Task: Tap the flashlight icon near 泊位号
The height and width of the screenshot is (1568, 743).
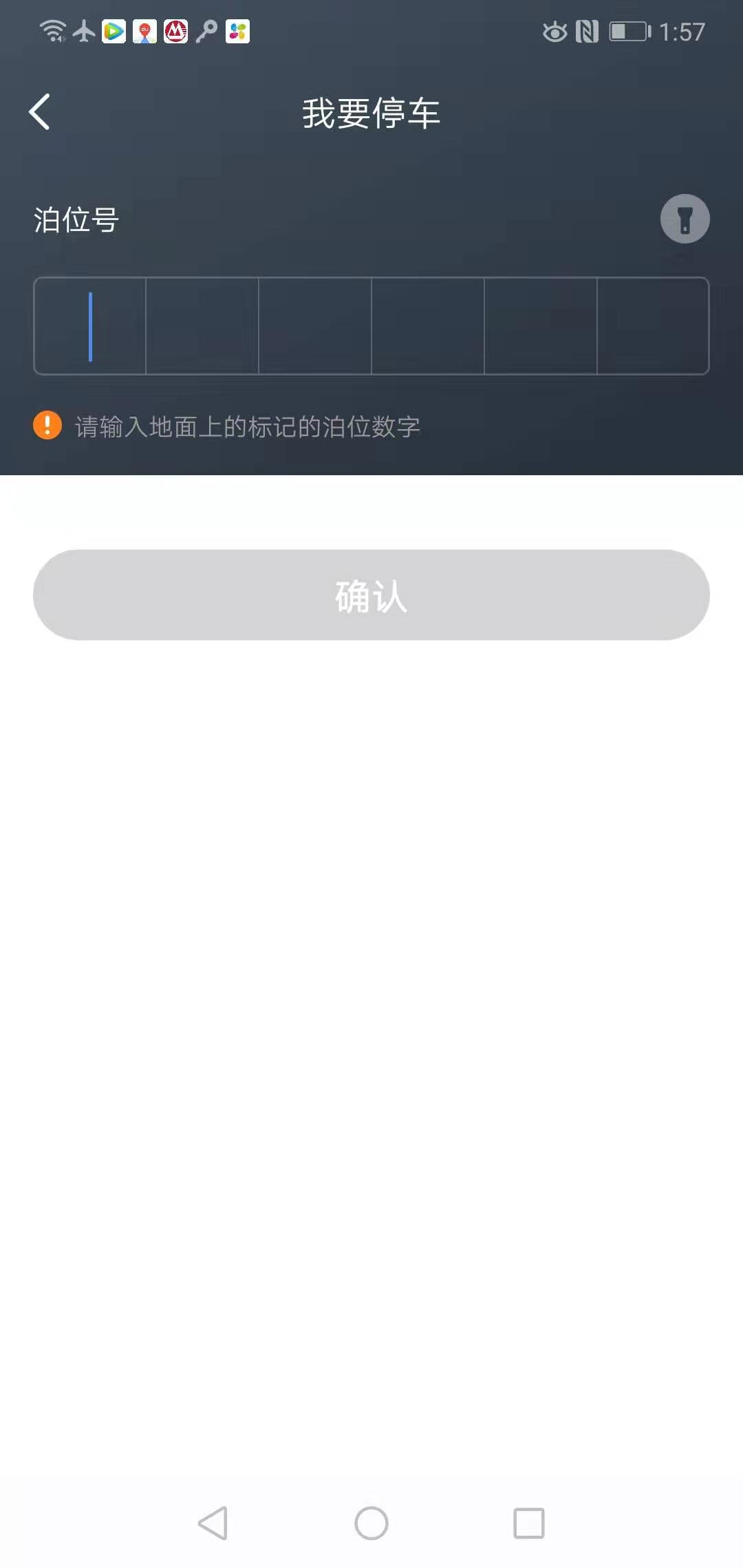Action: (683, 218)
